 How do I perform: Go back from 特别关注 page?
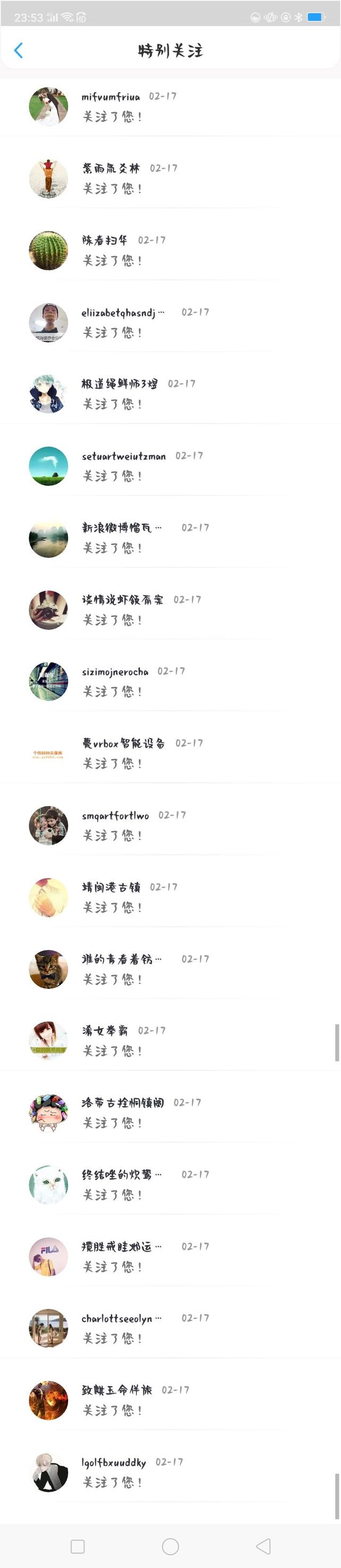point(18,51)
